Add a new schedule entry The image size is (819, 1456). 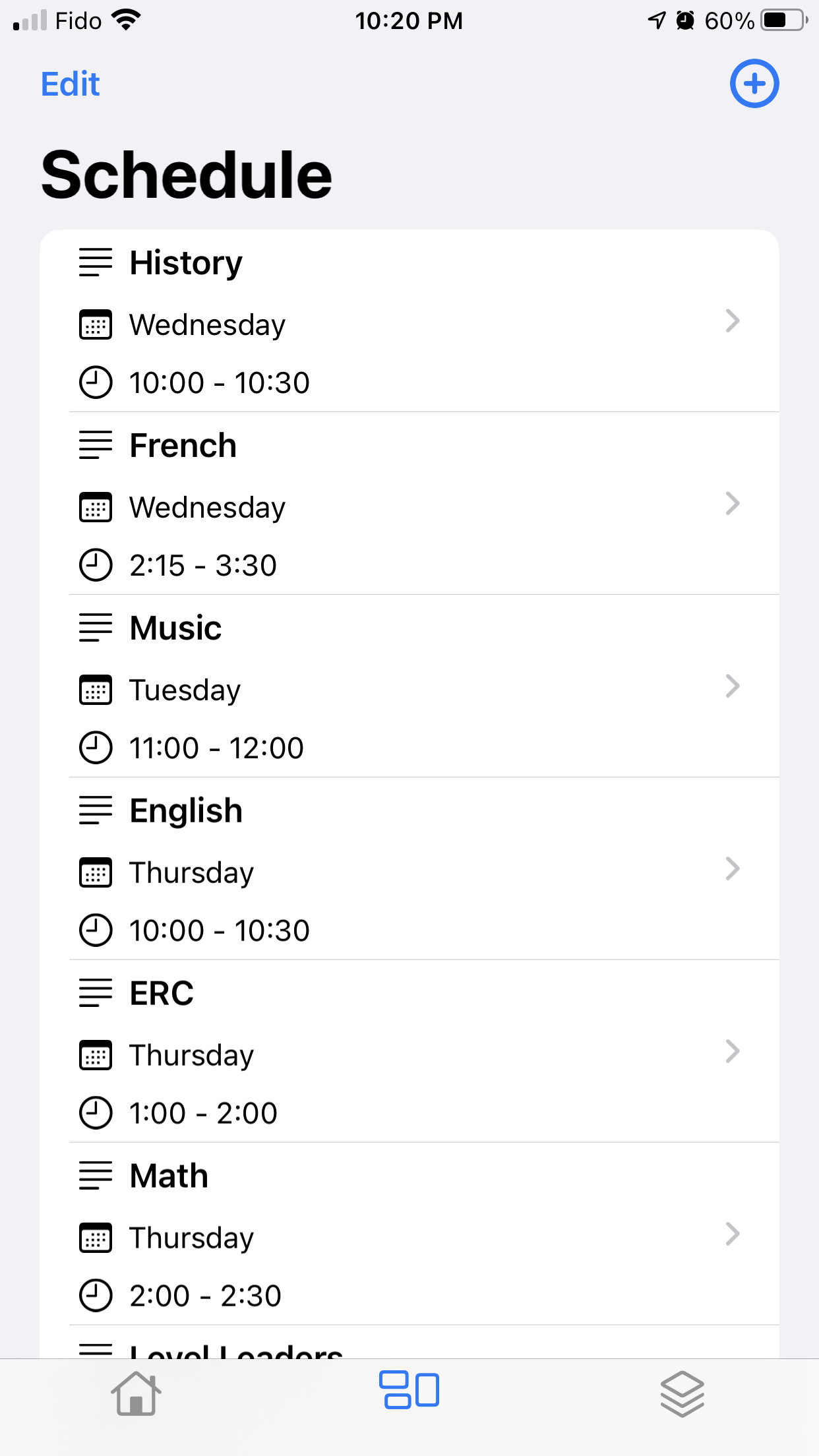[x=754, y=84]
